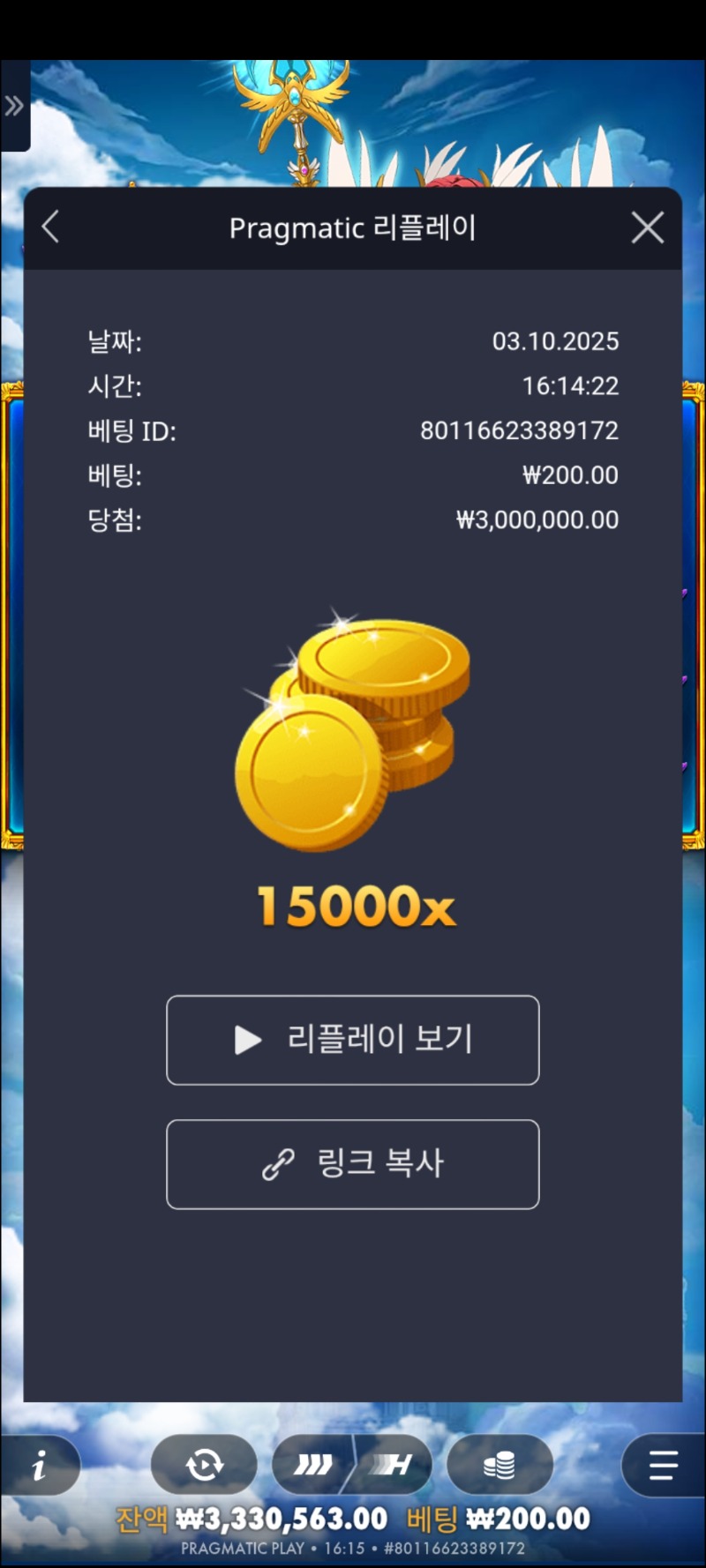
Task: Toggle the turbo spin speed control
Action: [313, 1466]
